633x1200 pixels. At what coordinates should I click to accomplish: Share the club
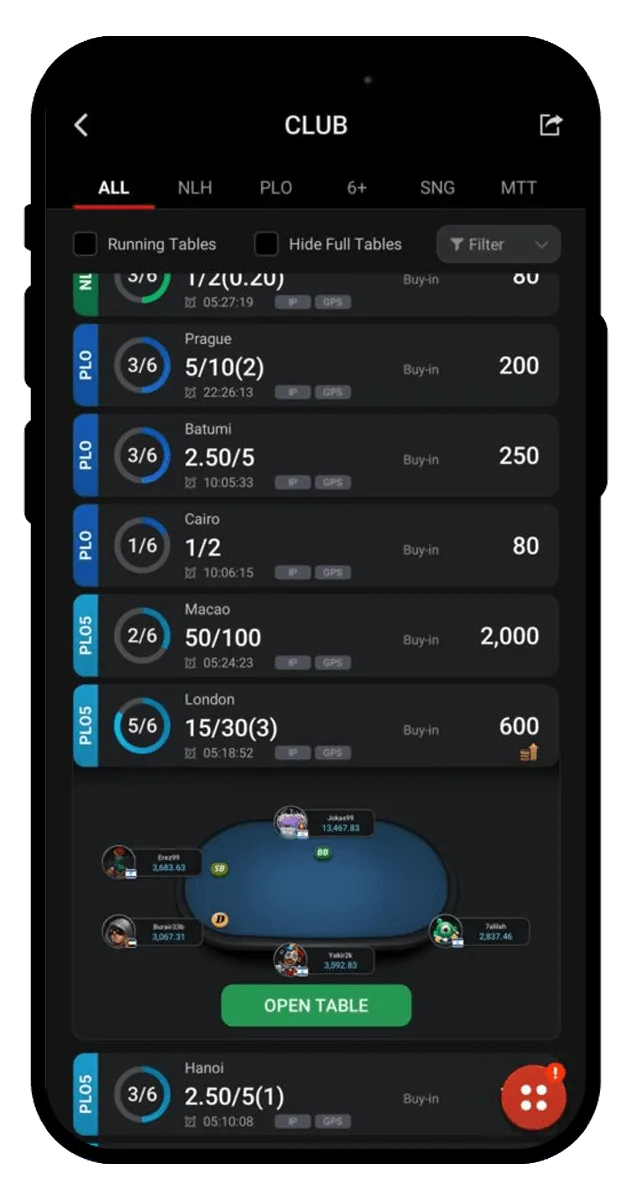click(x=550, y=124)
